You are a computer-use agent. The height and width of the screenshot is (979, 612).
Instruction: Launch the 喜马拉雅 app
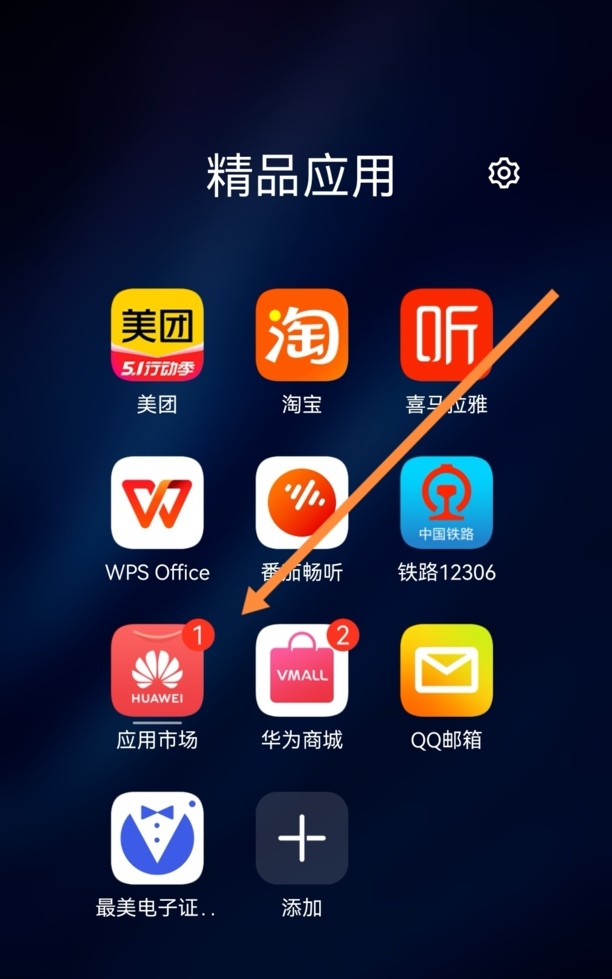pyautogui.click(x=446, y=335)
